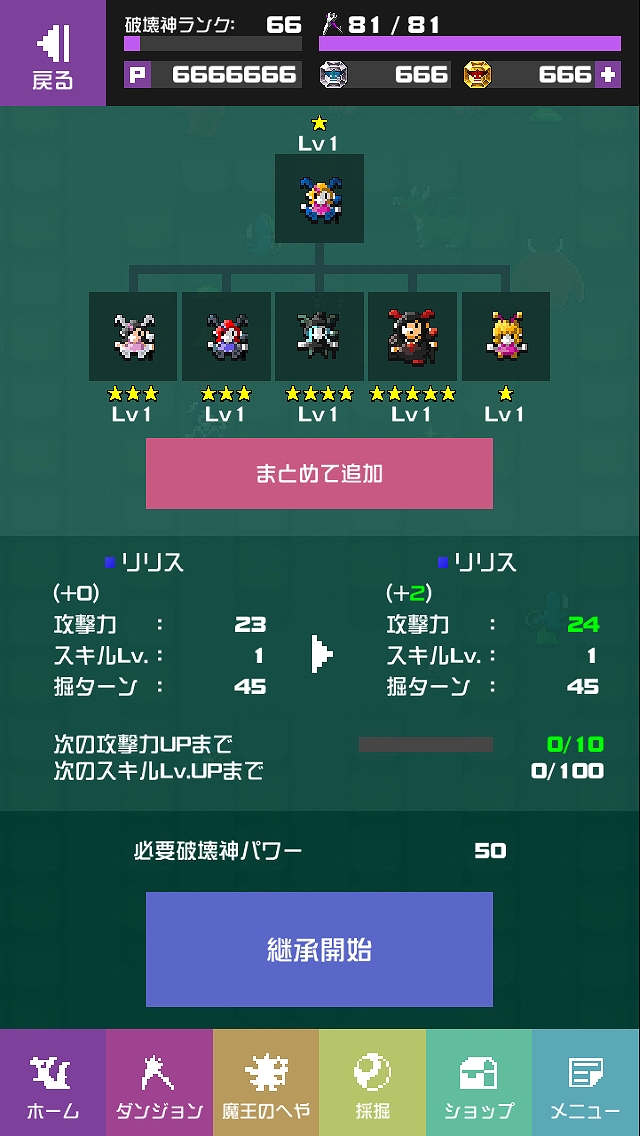Switch to the ダンジョン tab
Image resolution: width=640 pixels, height=1136 pixels.
(x=159, y=1083)
